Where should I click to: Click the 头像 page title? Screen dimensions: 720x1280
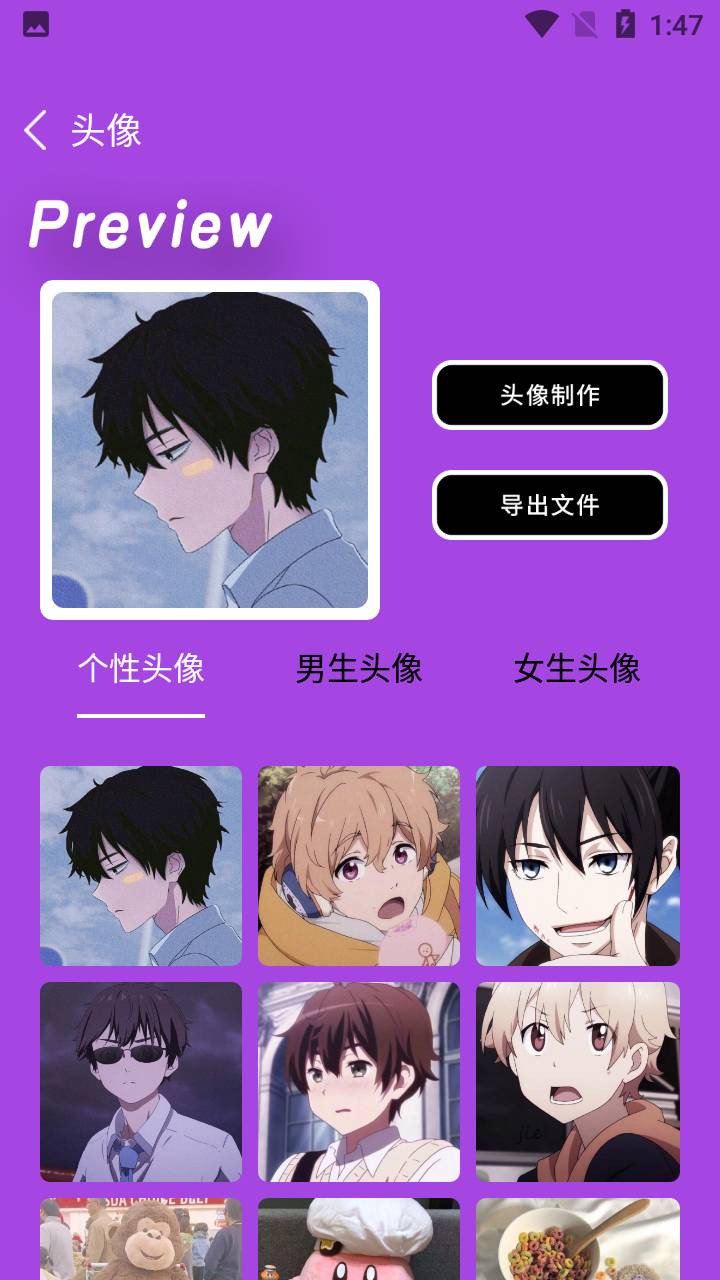[x=105, y=130]
